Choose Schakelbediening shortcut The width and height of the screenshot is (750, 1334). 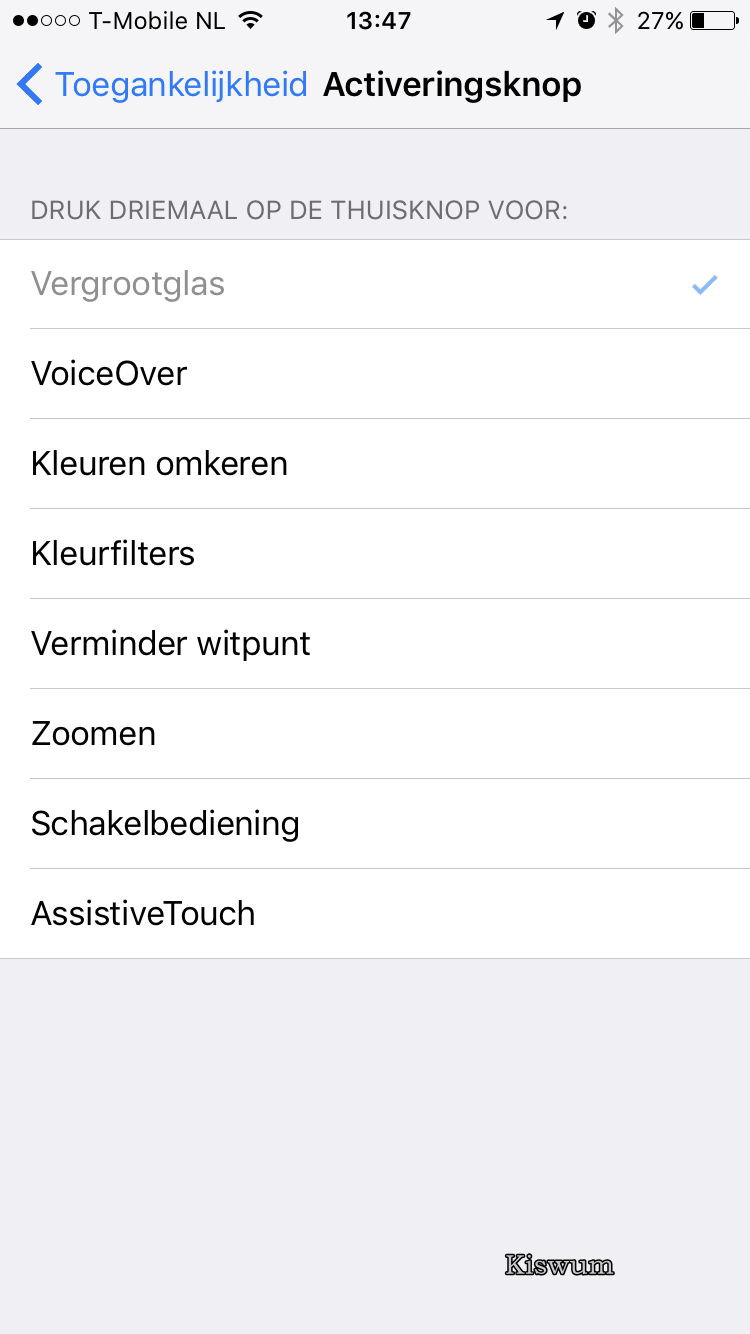coord(375,824)
